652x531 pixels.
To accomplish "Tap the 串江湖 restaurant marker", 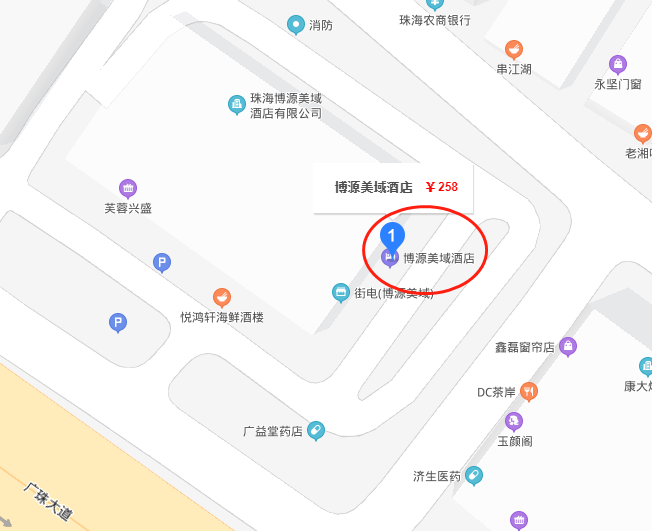I will [x=514, y=49].
